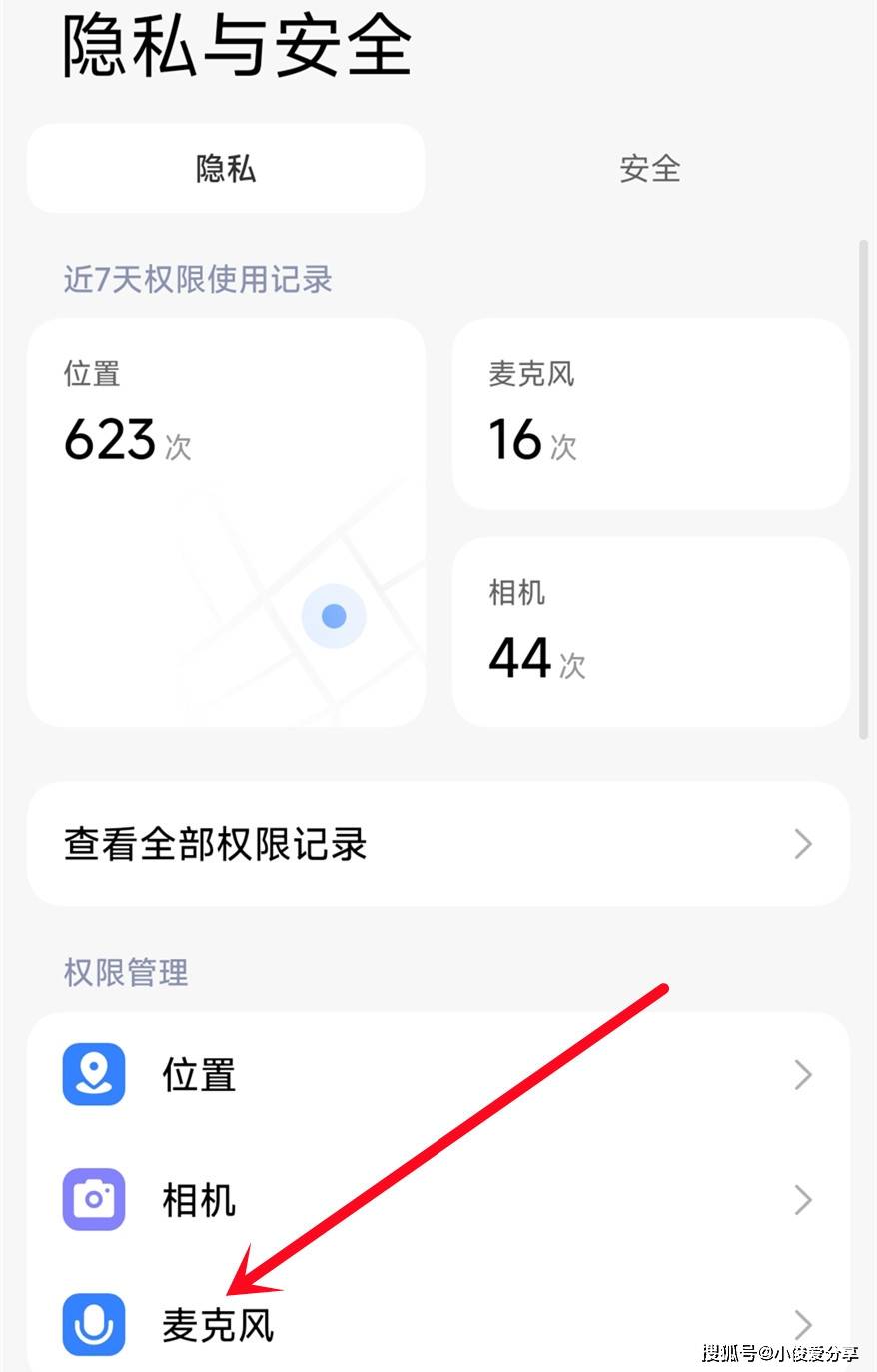Open the 麦克风 usage card showing 16次
Screen dimensions: 877x1372
pos(650,414)
